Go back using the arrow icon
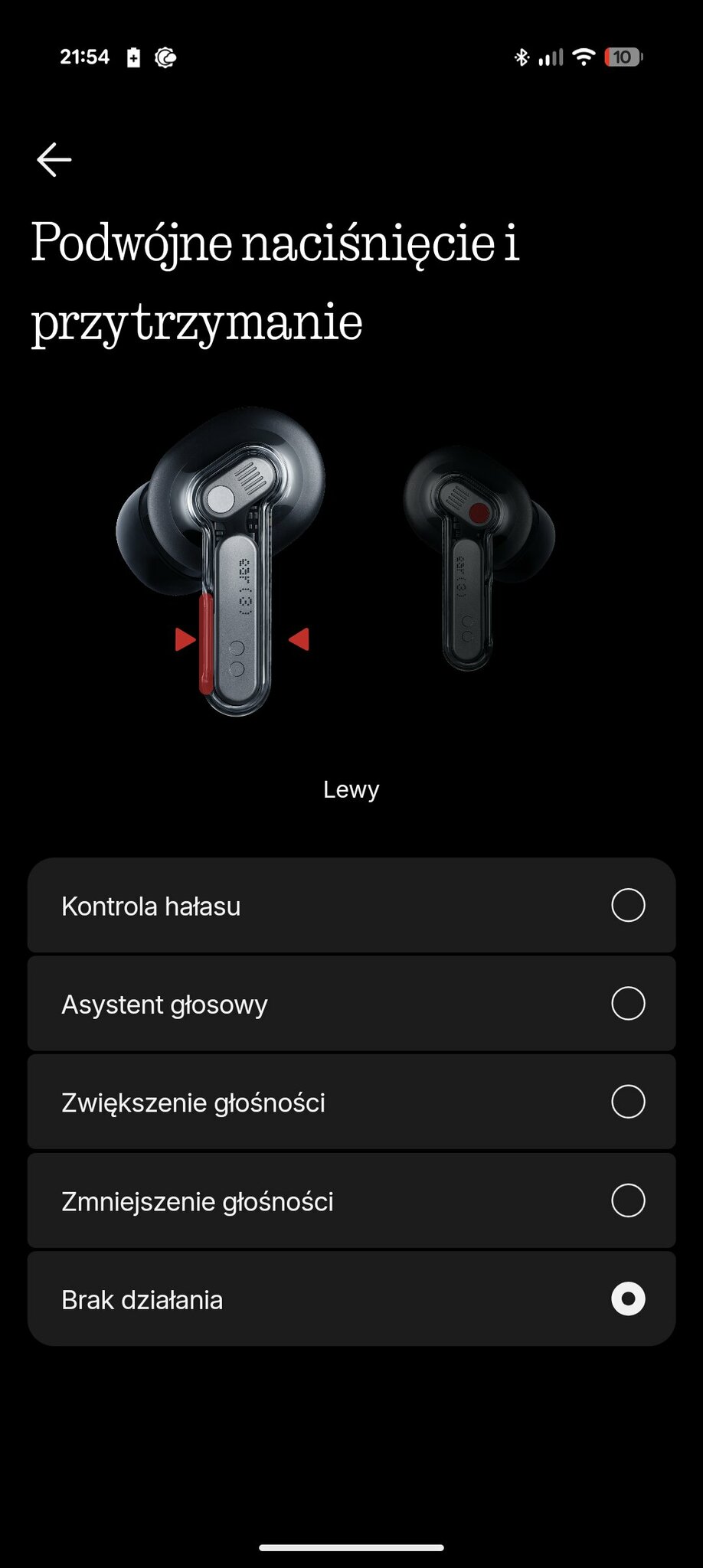Image resolution: width=703 pixels, height=1568 pixels. point(54,159)
